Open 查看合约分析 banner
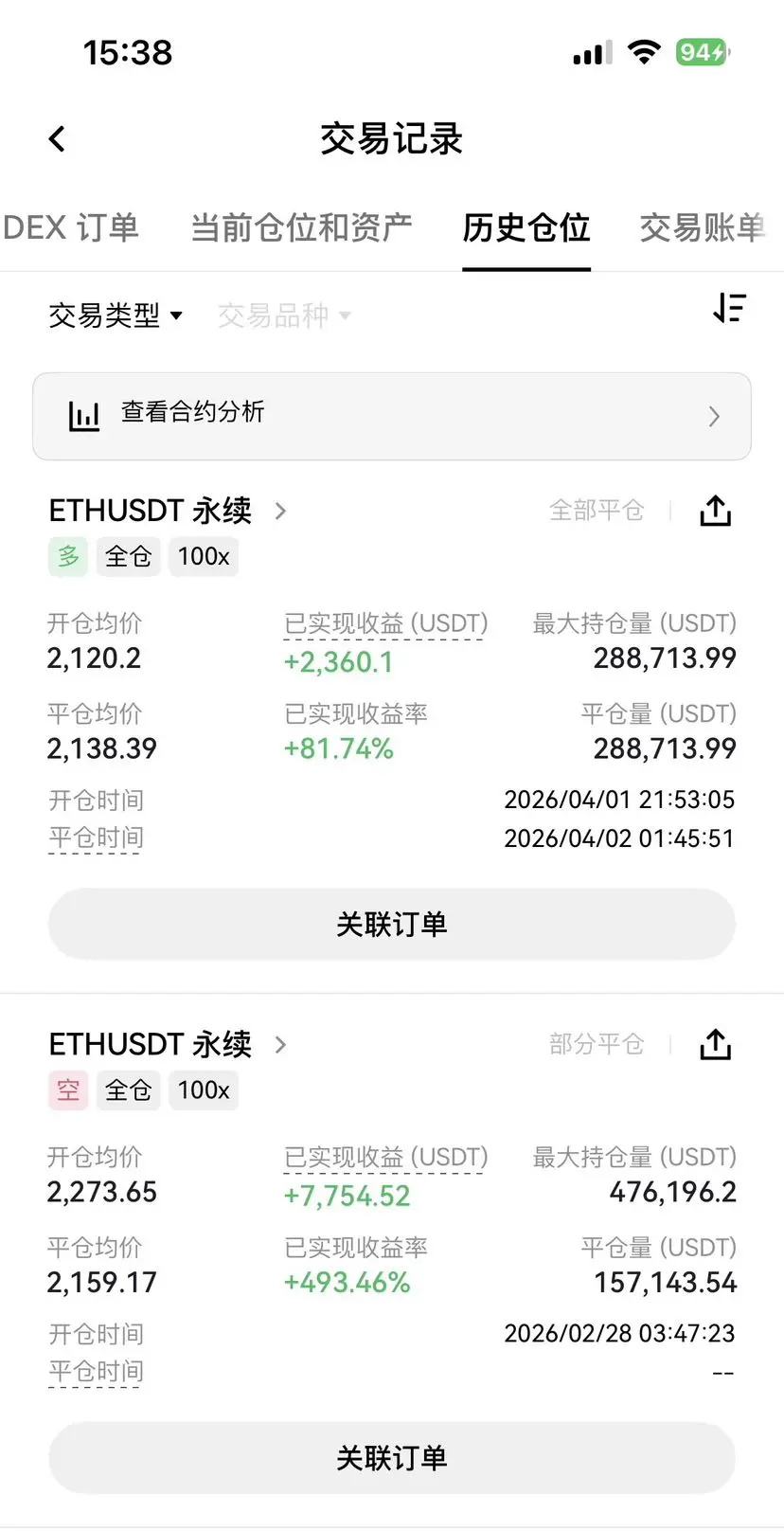Image resolution: width=784 pixels, height=1531 pixels. [392, 416]
